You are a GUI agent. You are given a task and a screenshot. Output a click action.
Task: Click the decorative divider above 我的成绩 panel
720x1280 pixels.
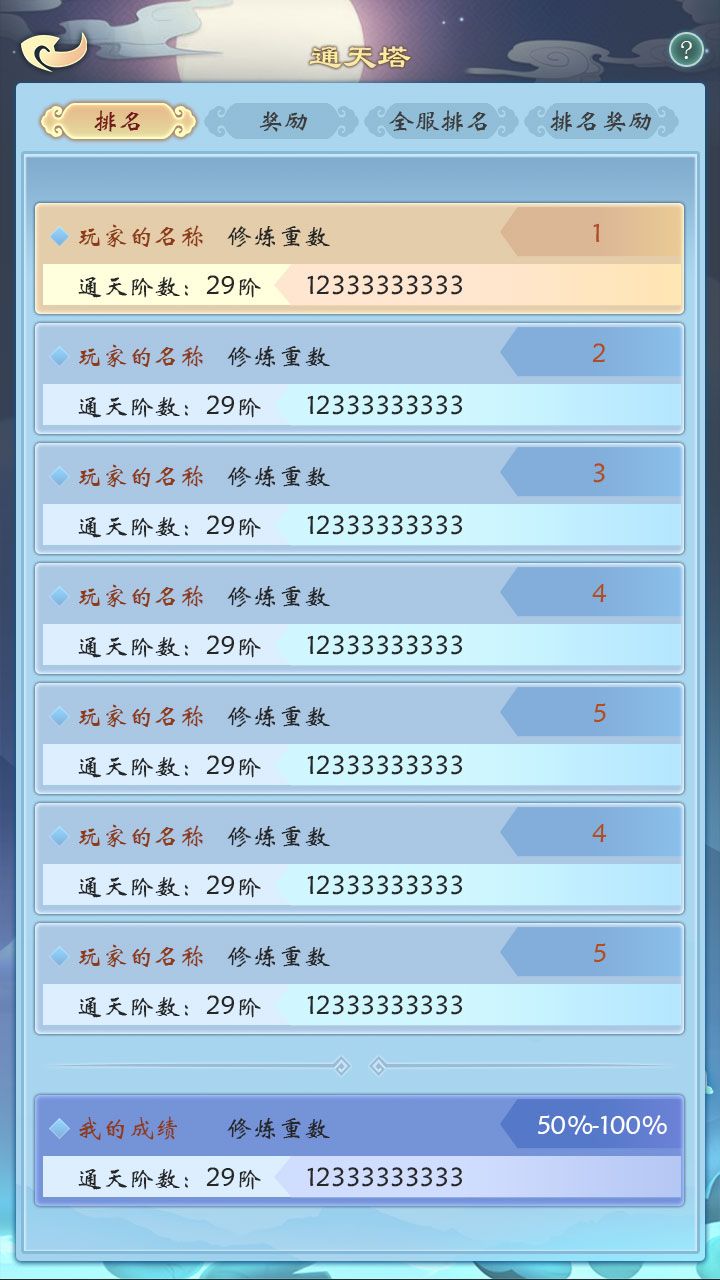click(360, 1065)
